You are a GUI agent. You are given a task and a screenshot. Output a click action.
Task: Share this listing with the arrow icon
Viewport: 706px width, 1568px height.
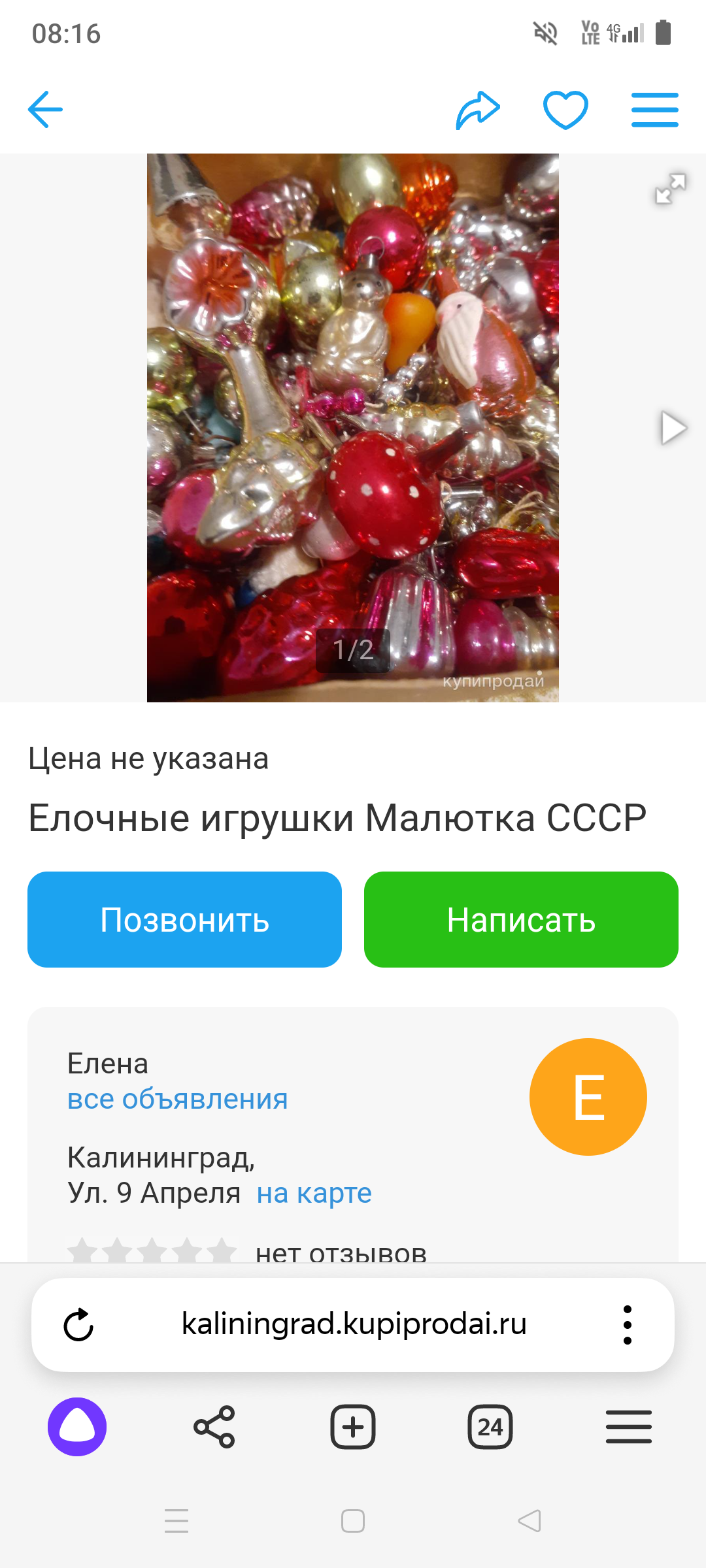click(x=478, y=110)
